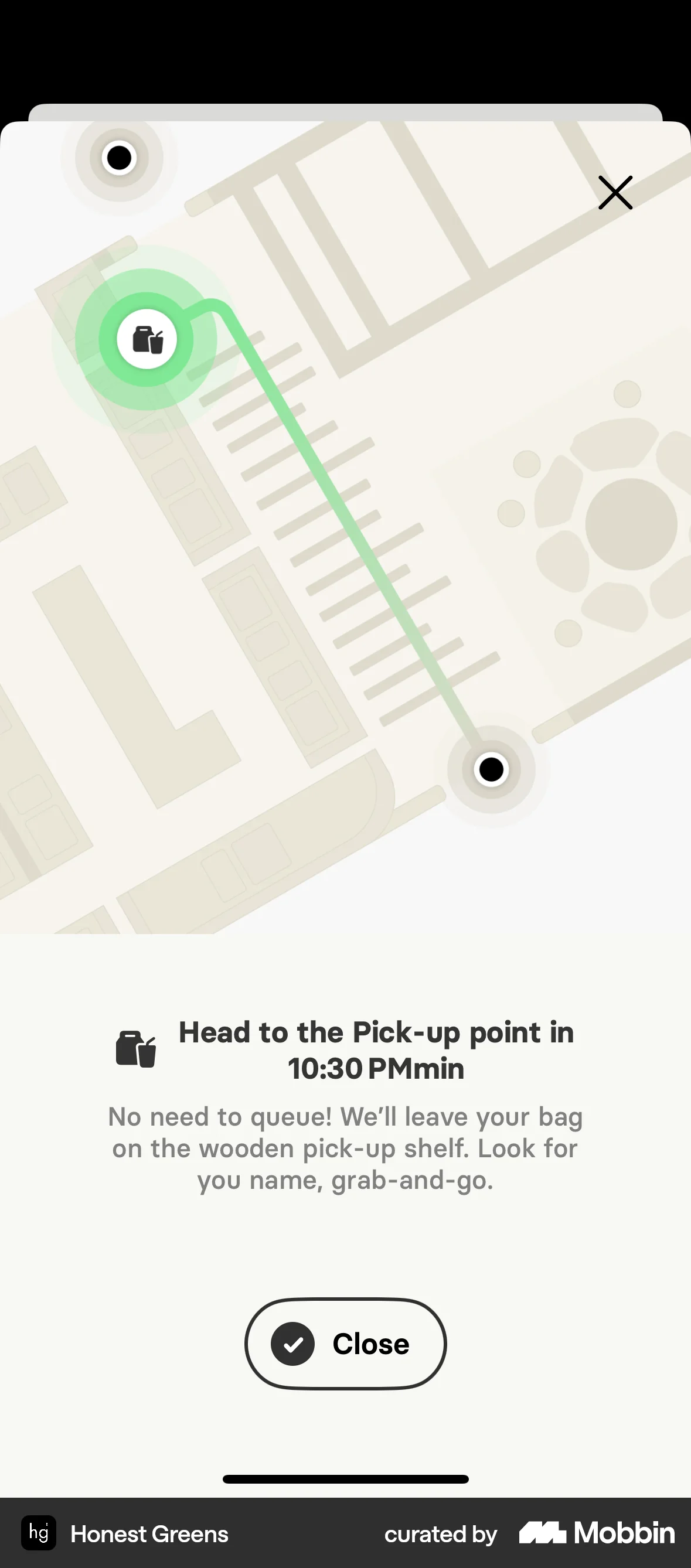Select the Mobbin logo mark
The height and width of the screenshot is (1568, 691).
[x=544, y=1531]
